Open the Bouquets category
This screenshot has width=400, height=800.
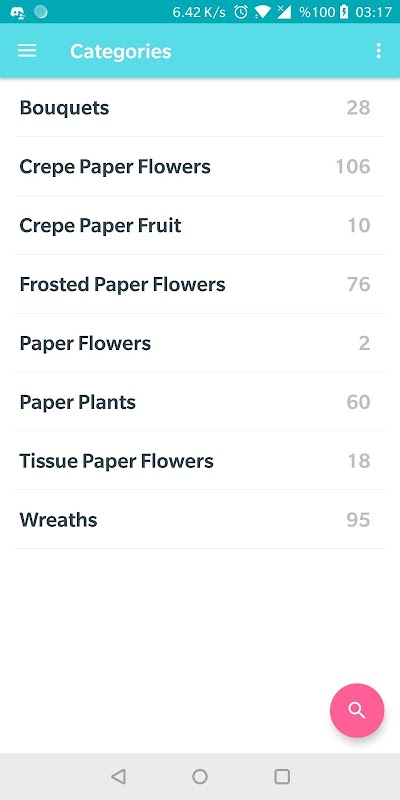(200, 108)
